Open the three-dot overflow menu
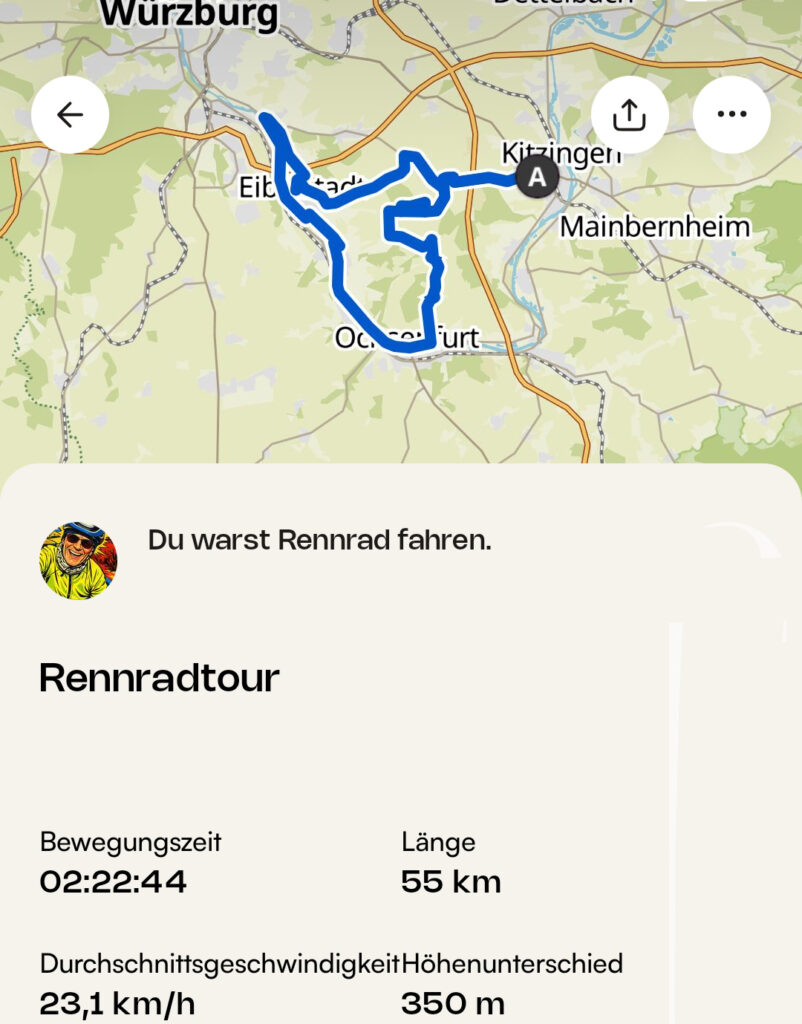Screen dimensions: 802x1024 click(731, 115)
